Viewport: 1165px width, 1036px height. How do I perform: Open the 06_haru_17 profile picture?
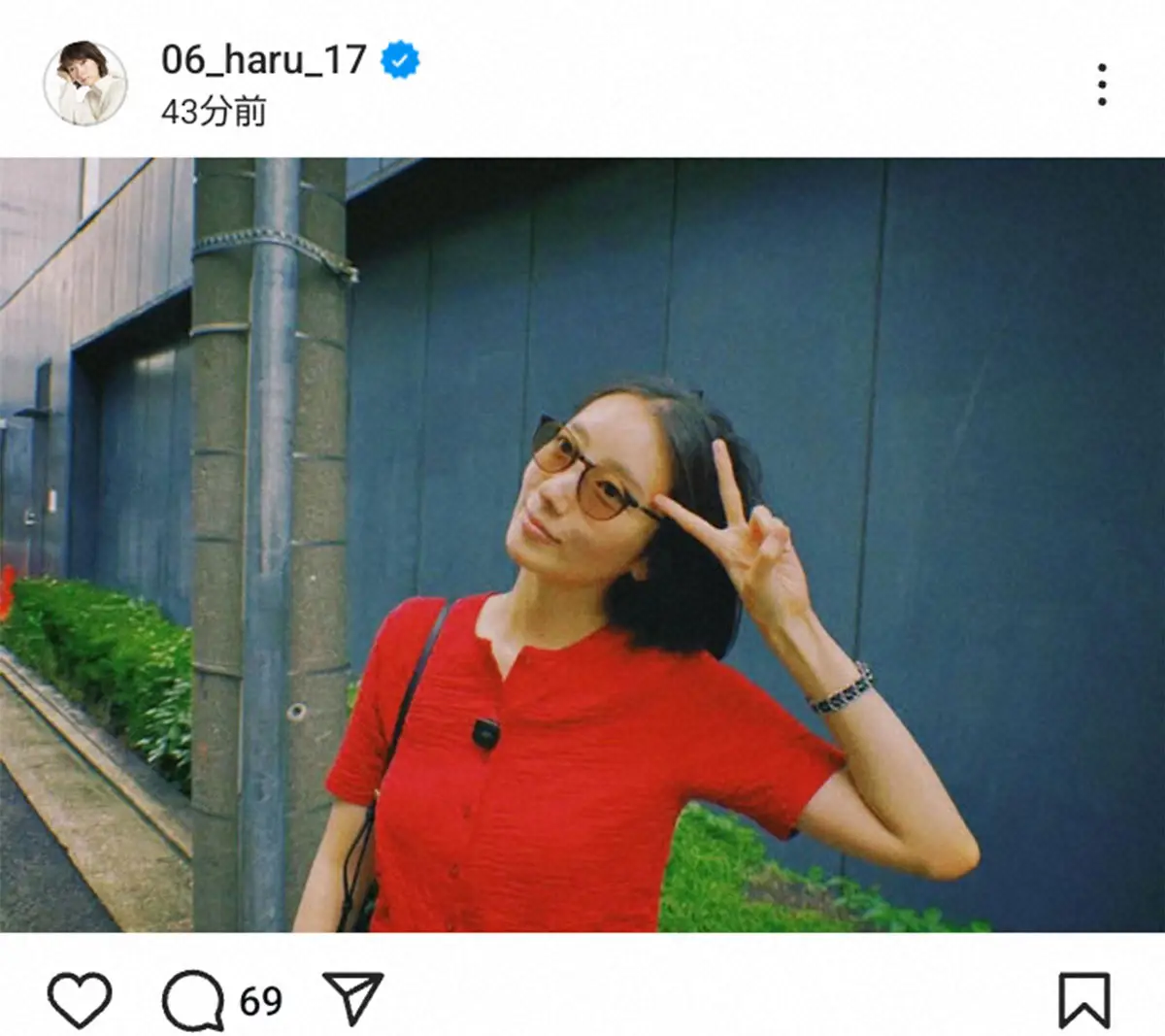(x=85, y=84)
